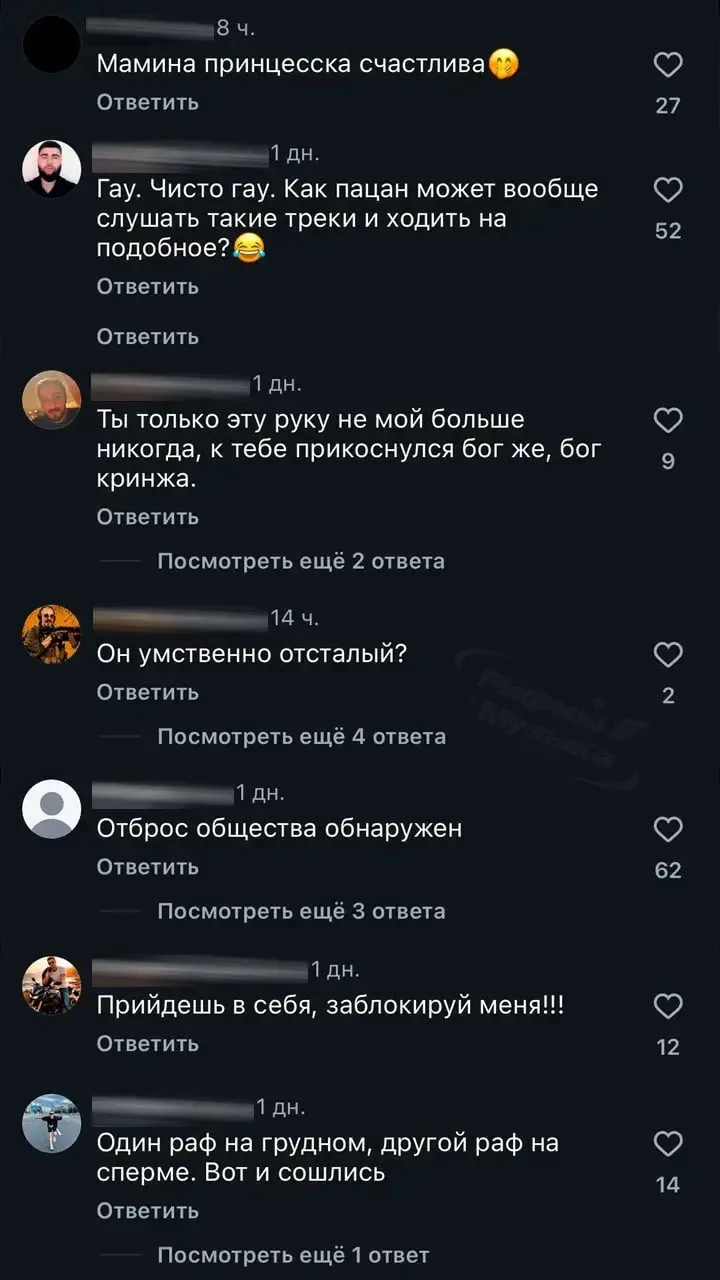Like the comment "Прийдешь в себя, заблокируй меня!!!"

pos(667,1006)
